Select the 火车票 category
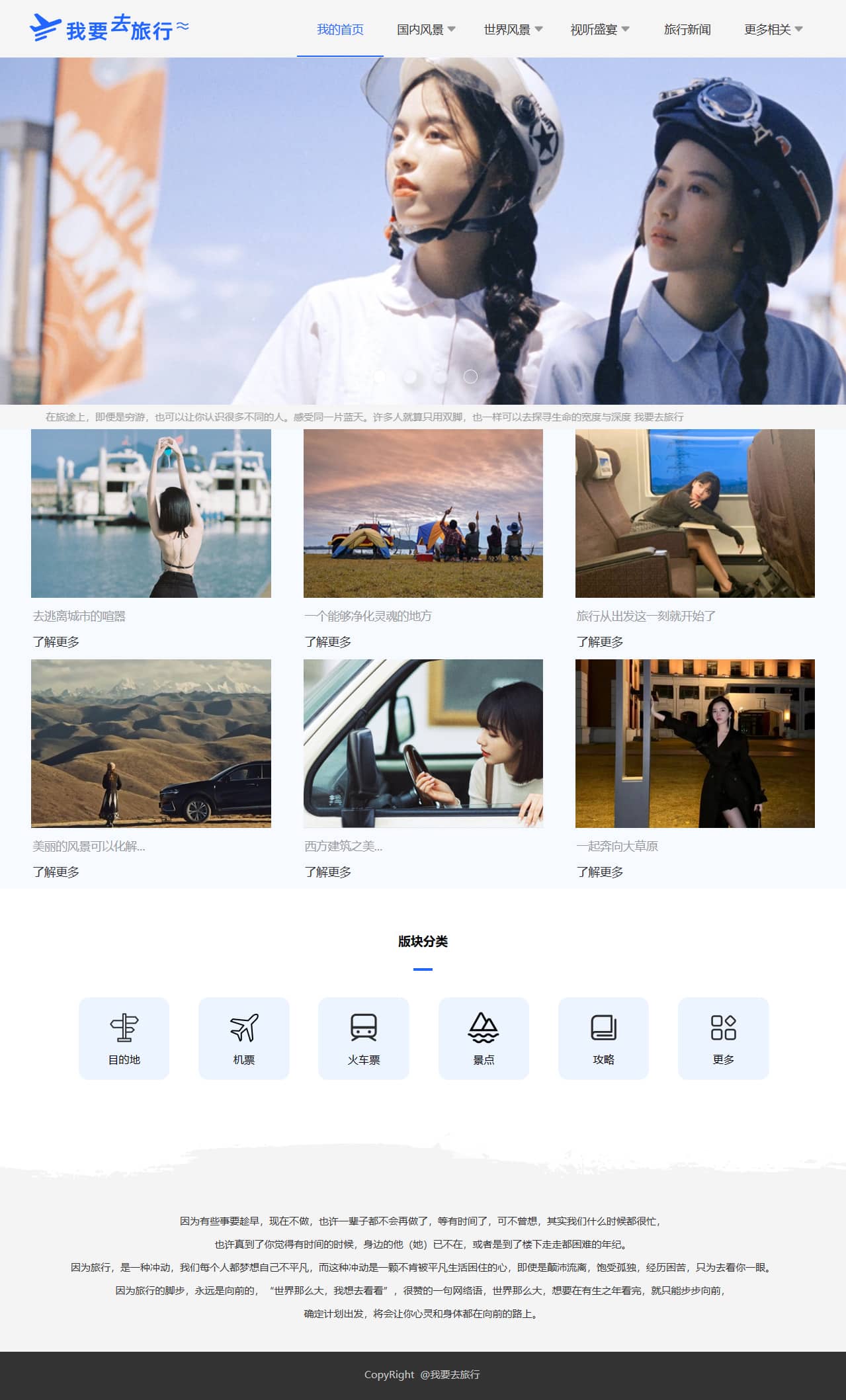846x1400 pixels. [x=363, y=1038]
